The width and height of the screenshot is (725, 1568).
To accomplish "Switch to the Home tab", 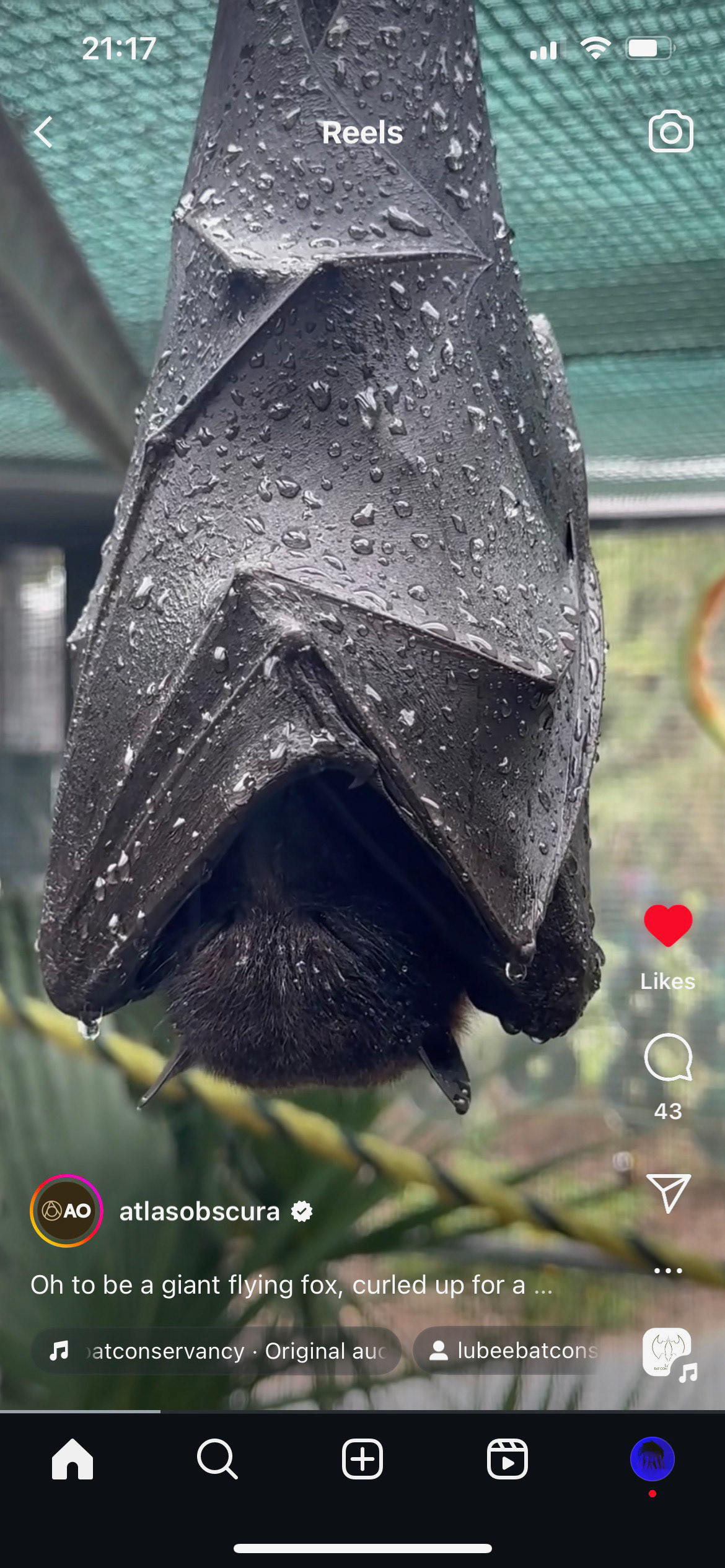I will point(72,1459).
